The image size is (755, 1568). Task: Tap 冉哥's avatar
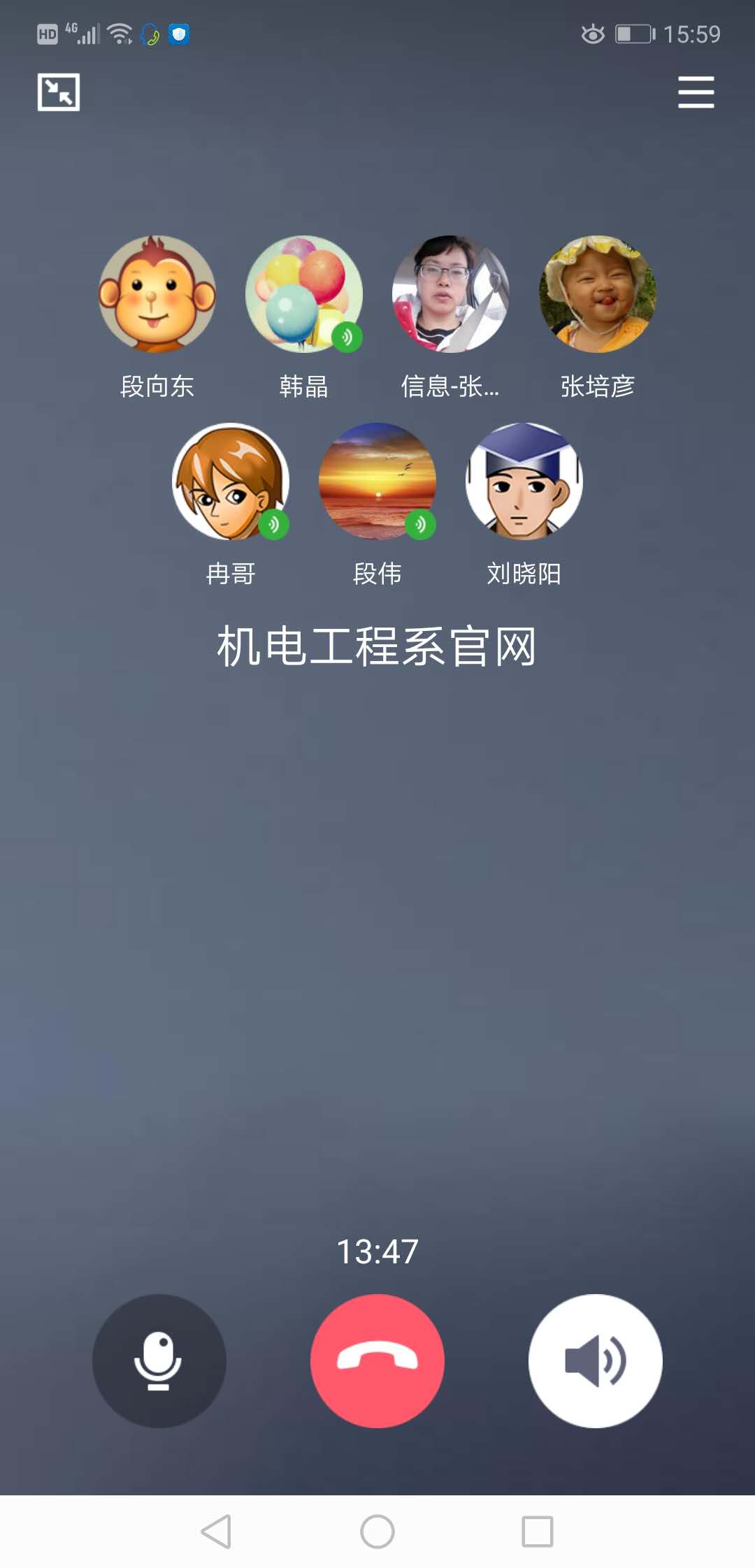231,481
